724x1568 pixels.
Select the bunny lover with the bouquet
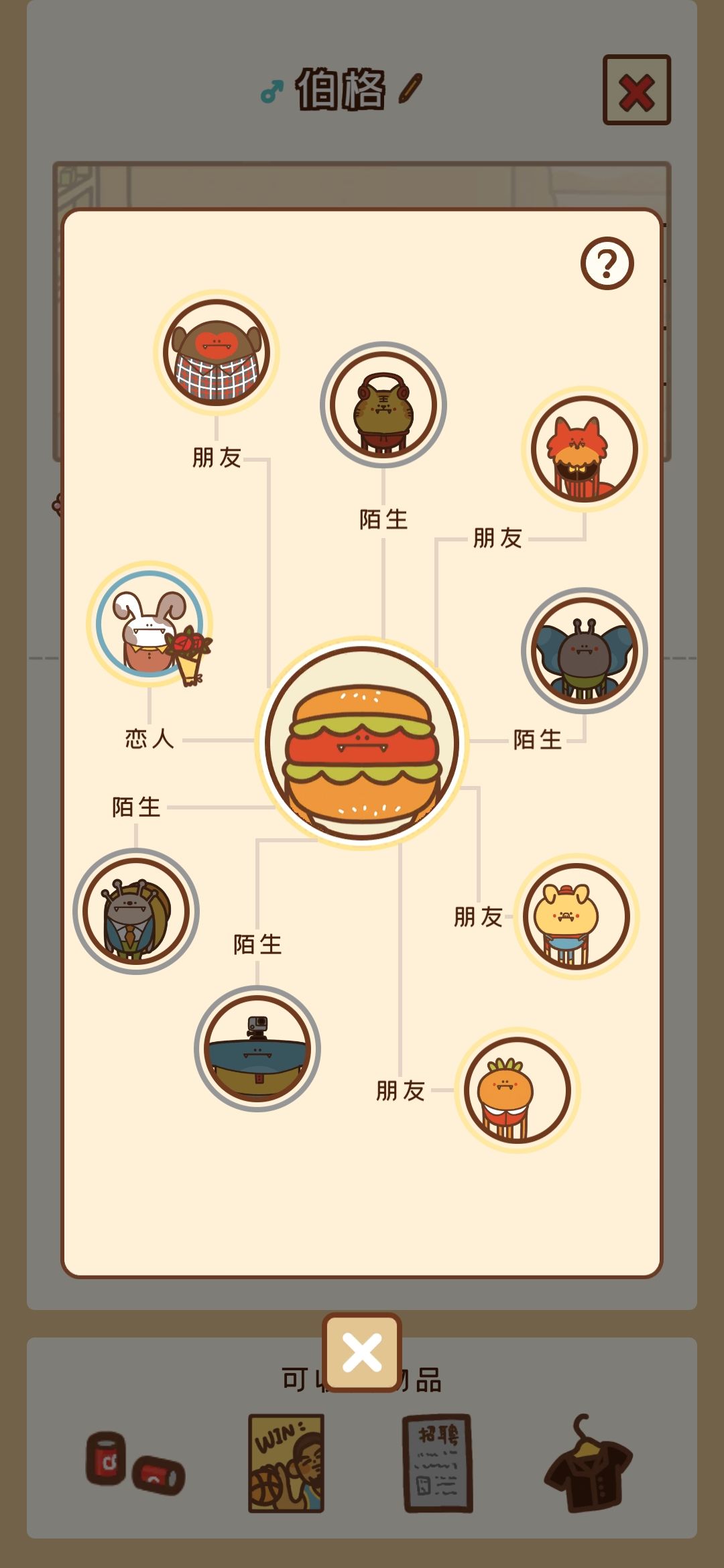pos(149,623)
